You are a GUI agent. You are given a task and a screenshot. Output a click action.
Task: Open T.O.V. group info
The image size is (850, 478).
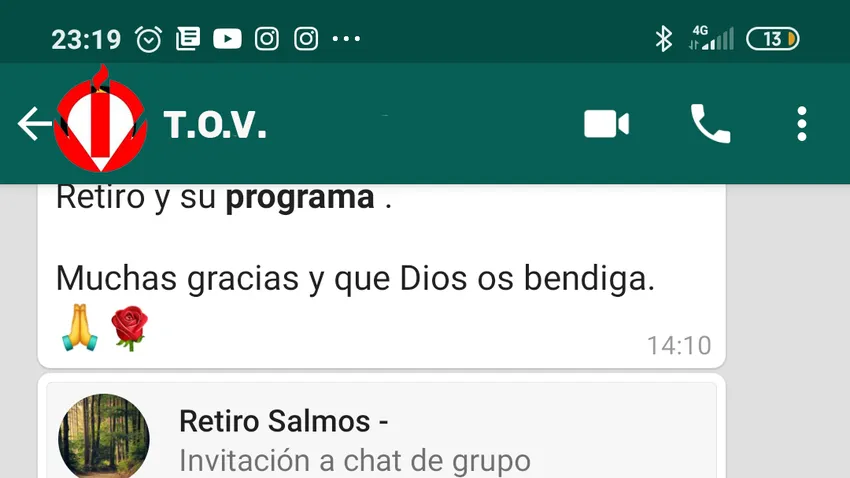(x=215, y=124)
